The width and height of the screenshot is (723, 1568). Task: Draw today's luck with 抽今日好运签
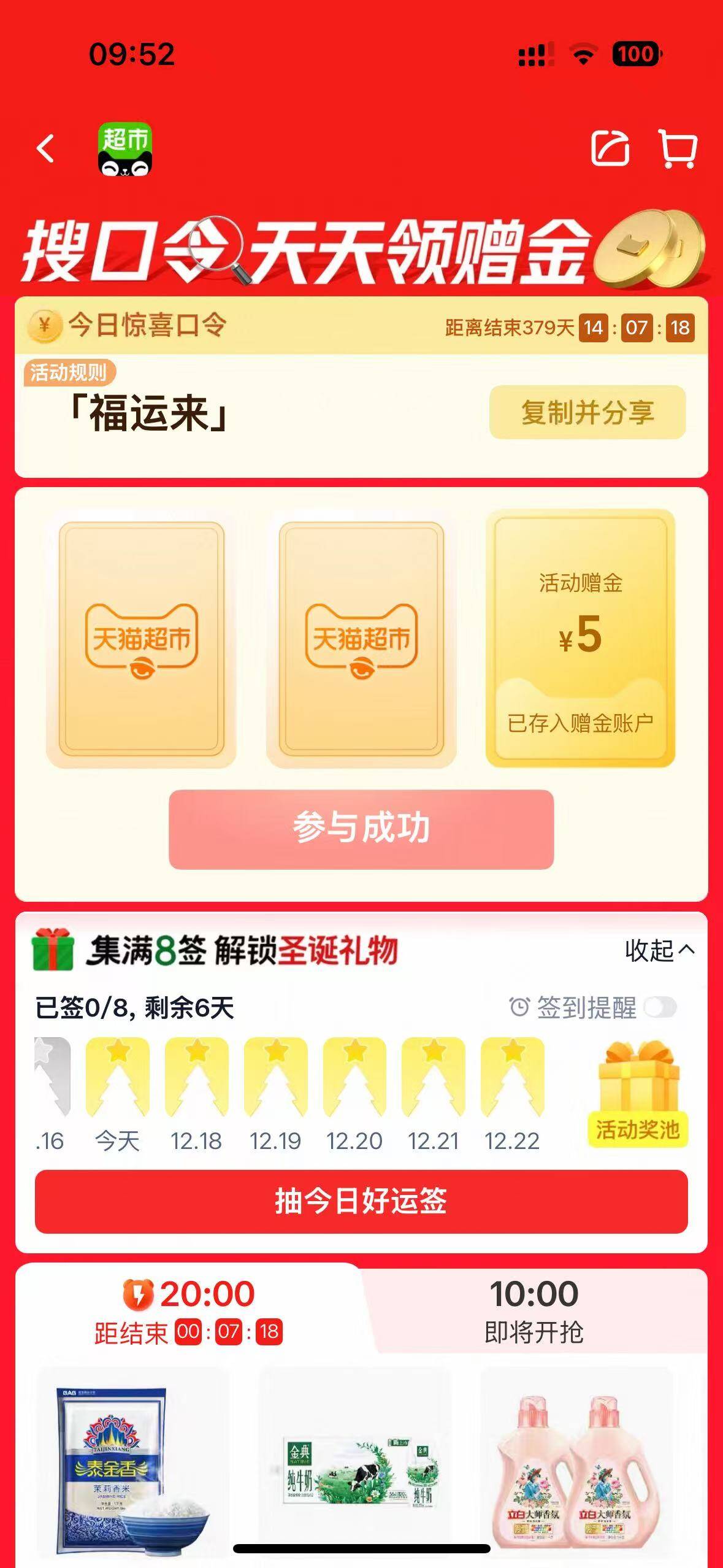point(361,1201)
